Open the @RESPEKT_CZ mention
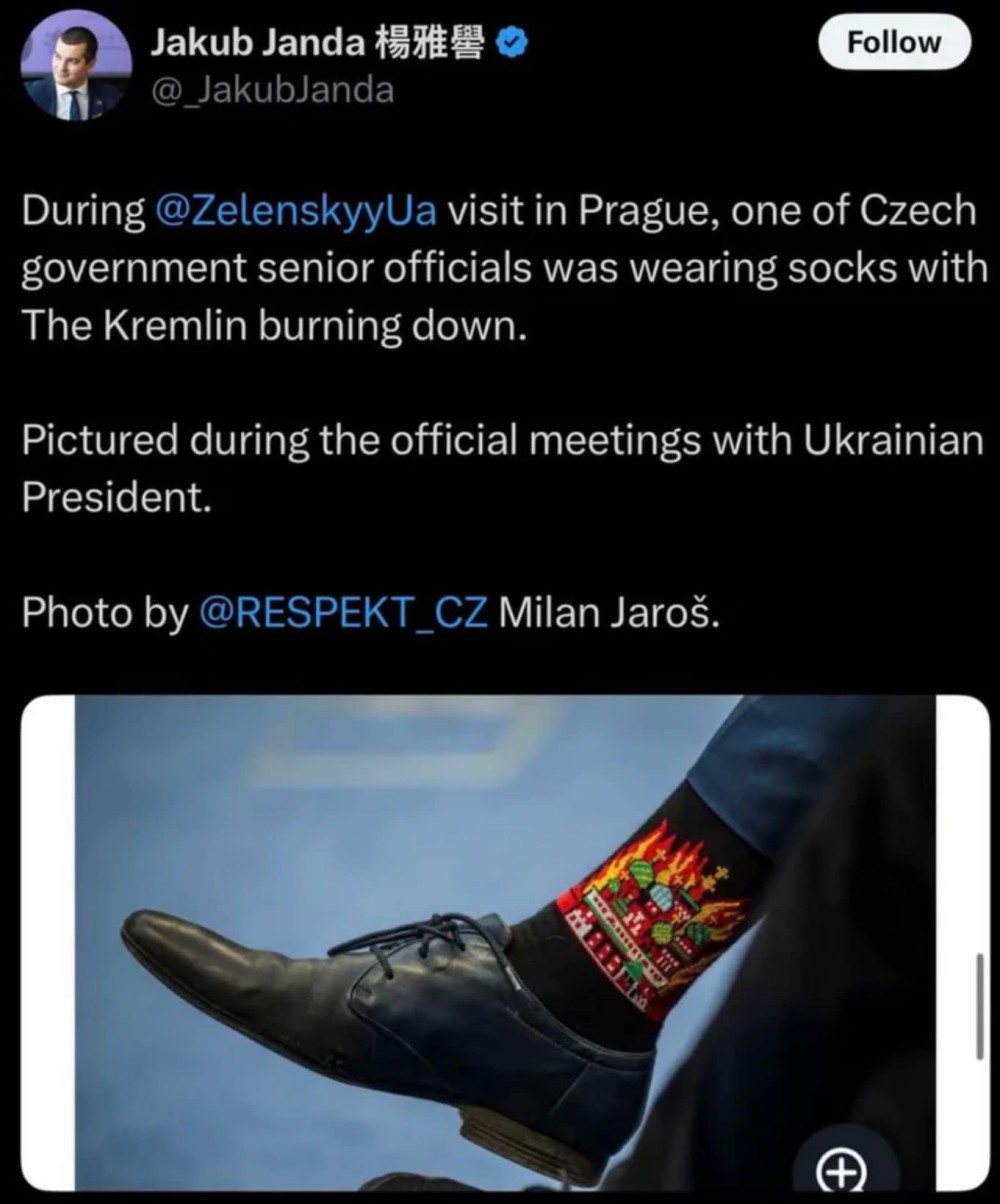1000x1204 pixels. click(344, 613)
